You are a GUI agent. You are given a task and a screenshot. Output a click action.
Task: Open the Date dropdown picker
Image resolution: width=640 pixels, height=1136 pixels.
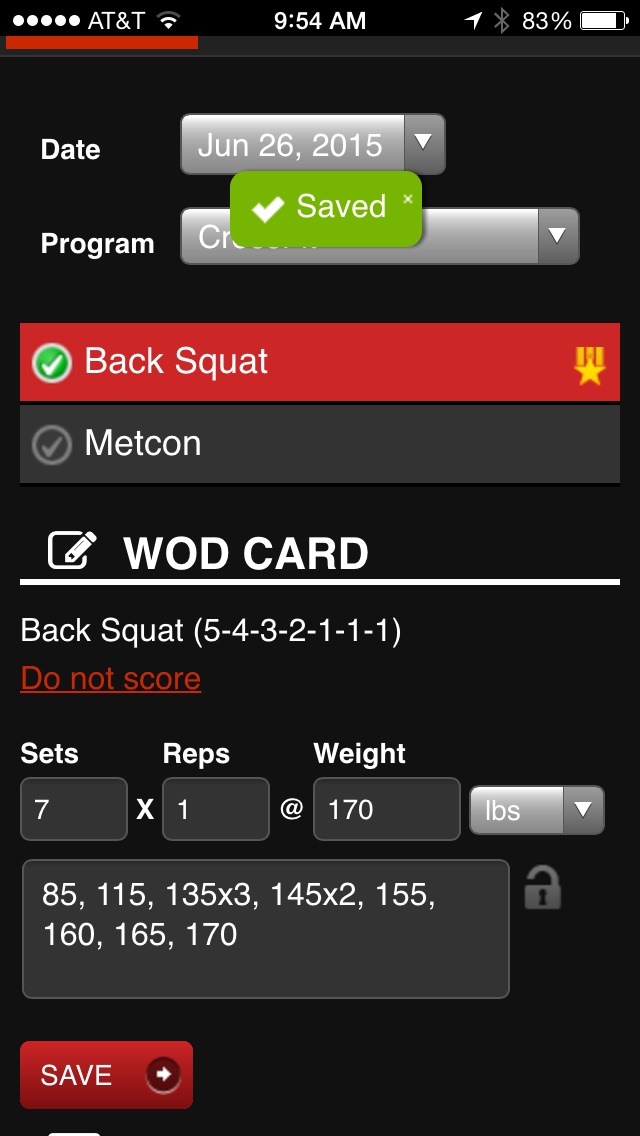[x=312, y=145]
